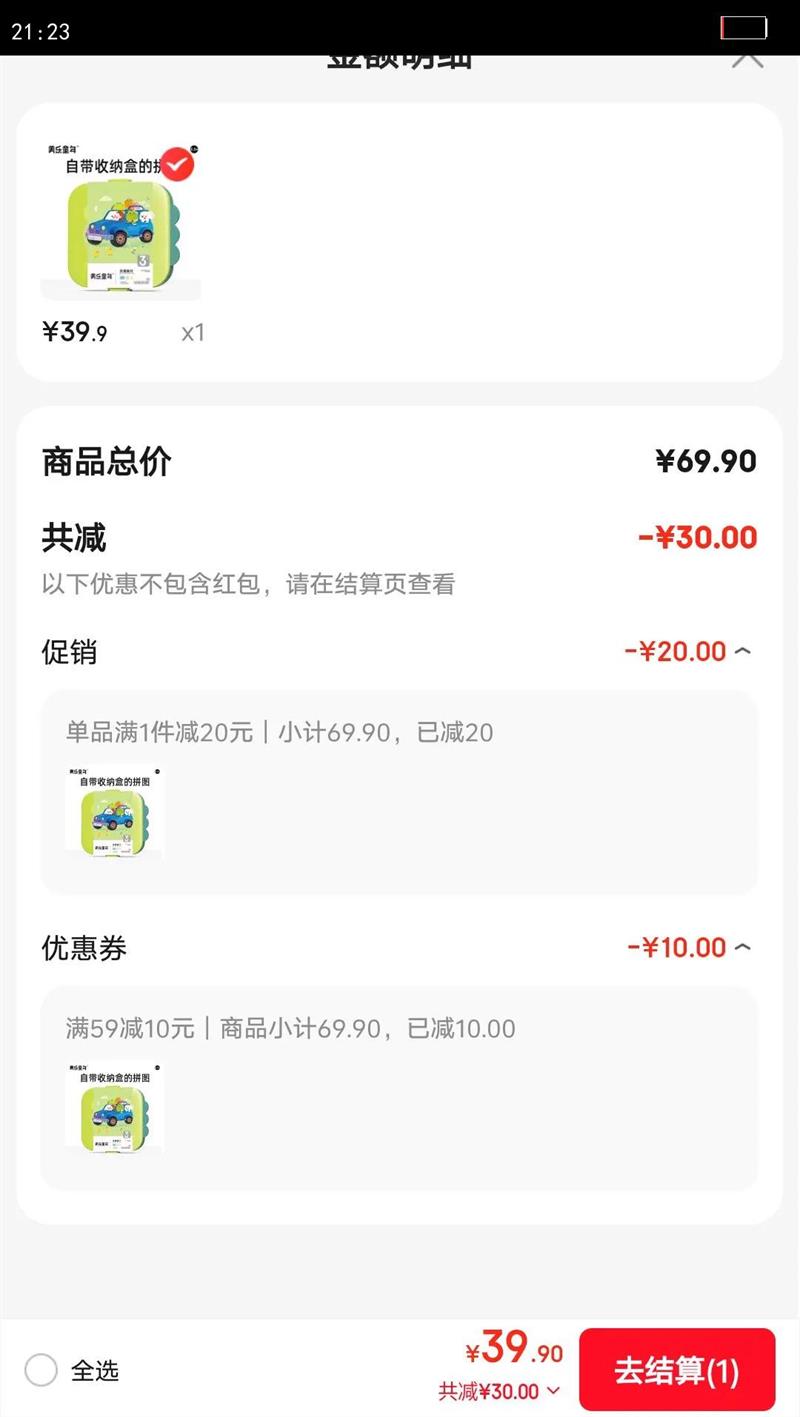Close the 金额明细 panel
The height and width of the screenshot is (1417, 800).
point(747,58)
